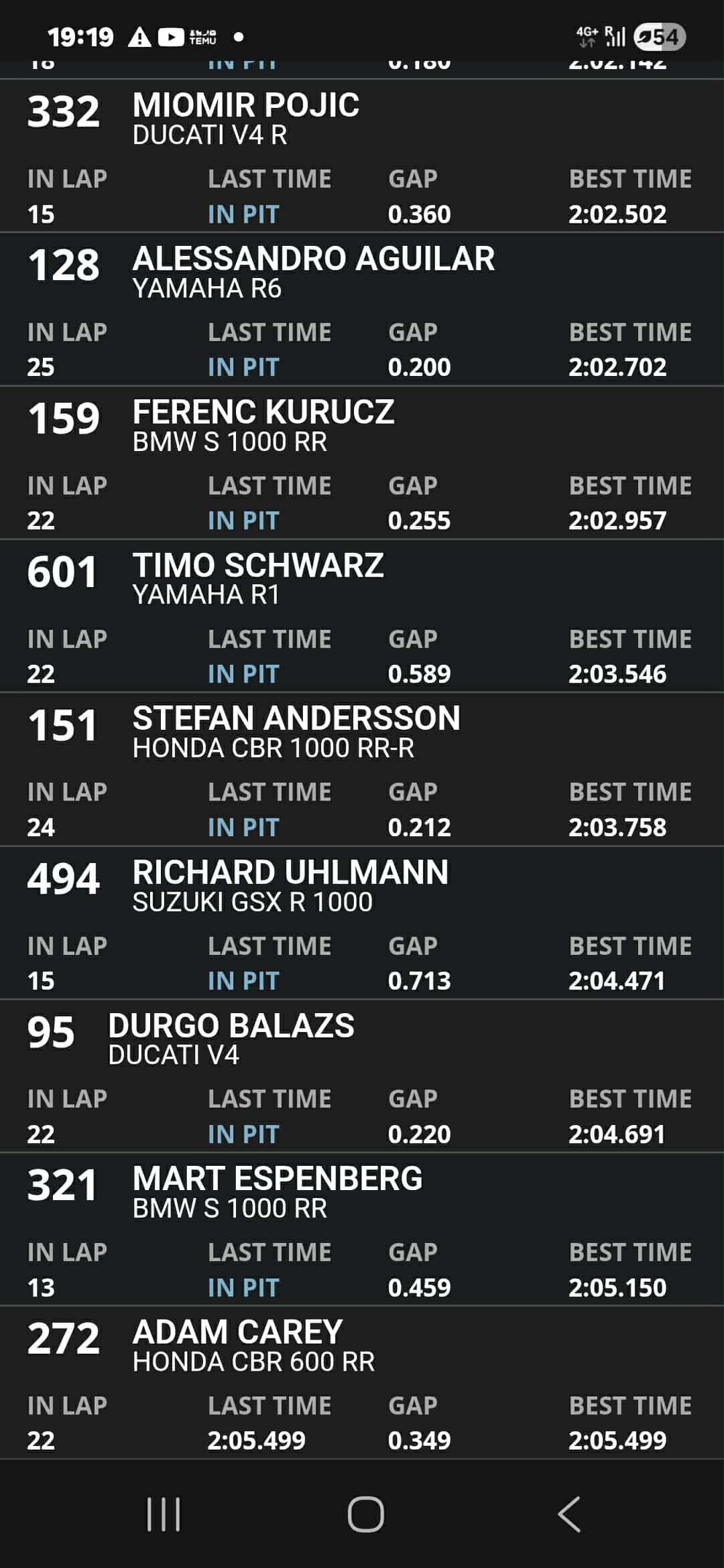Open the recent apps overview

(x=164, y=1514)
